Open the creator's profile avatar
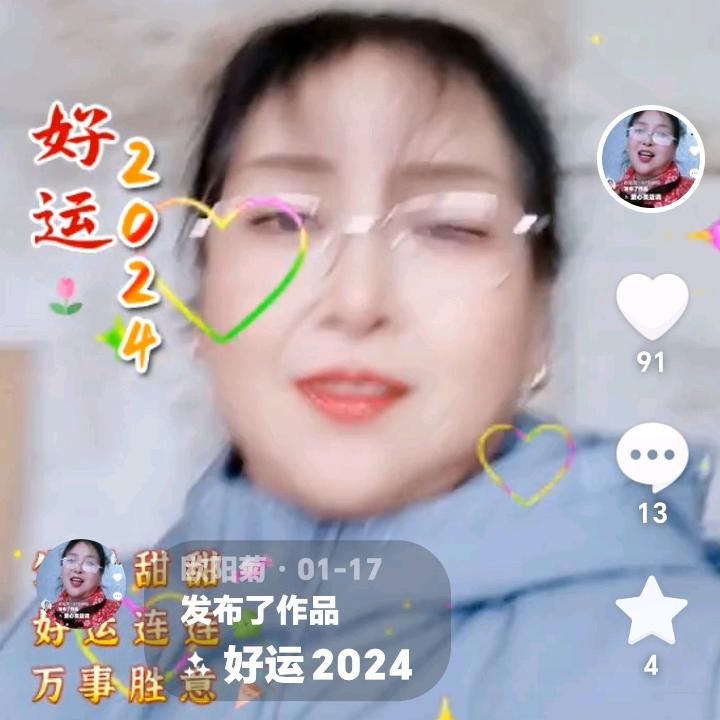720x720 pixels. (x=651, y=158)
